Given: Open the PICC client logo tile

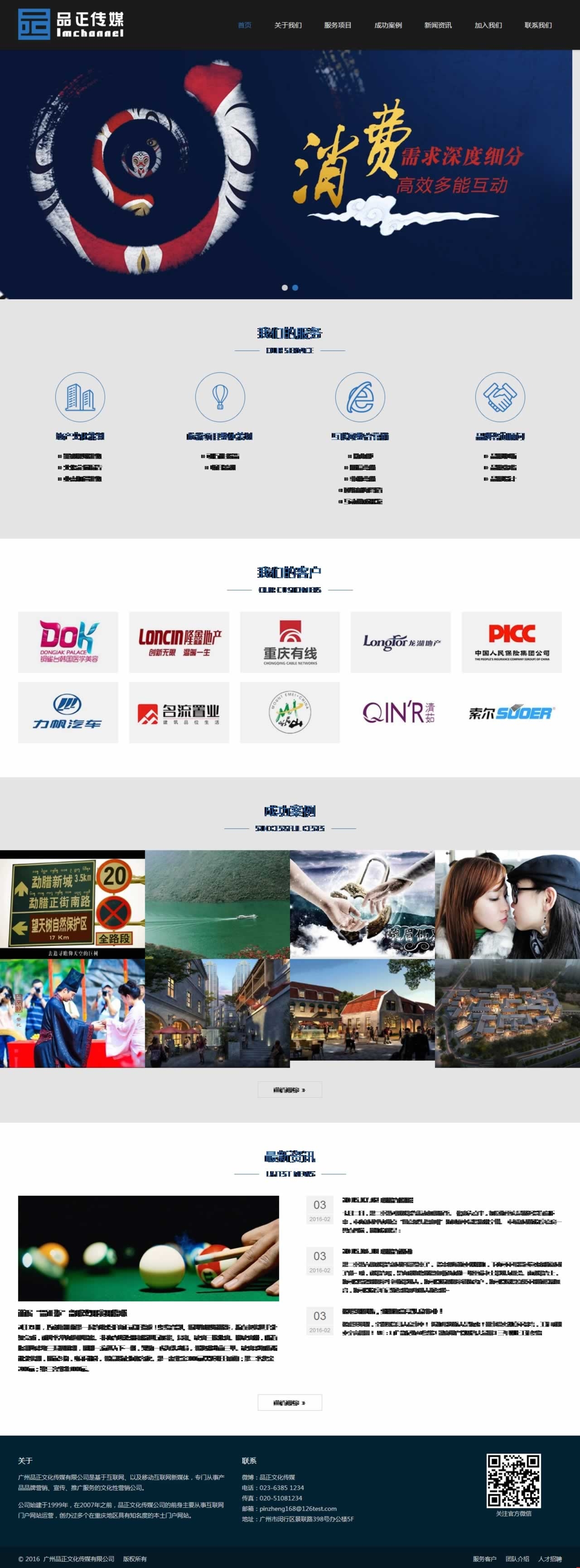Looking at the screenshot, I should [511, 642].
